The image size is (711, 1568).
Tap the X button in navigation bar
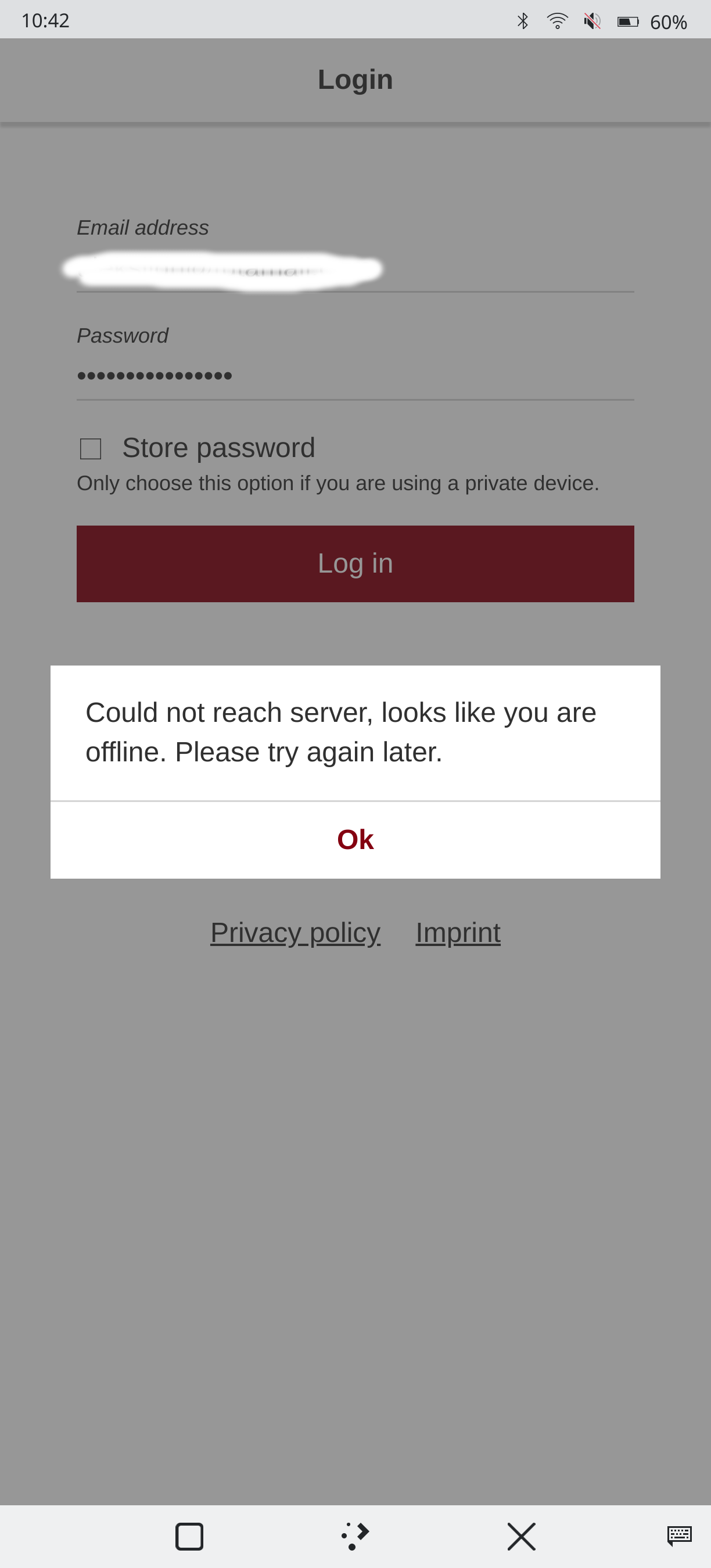coord(521,1536)
